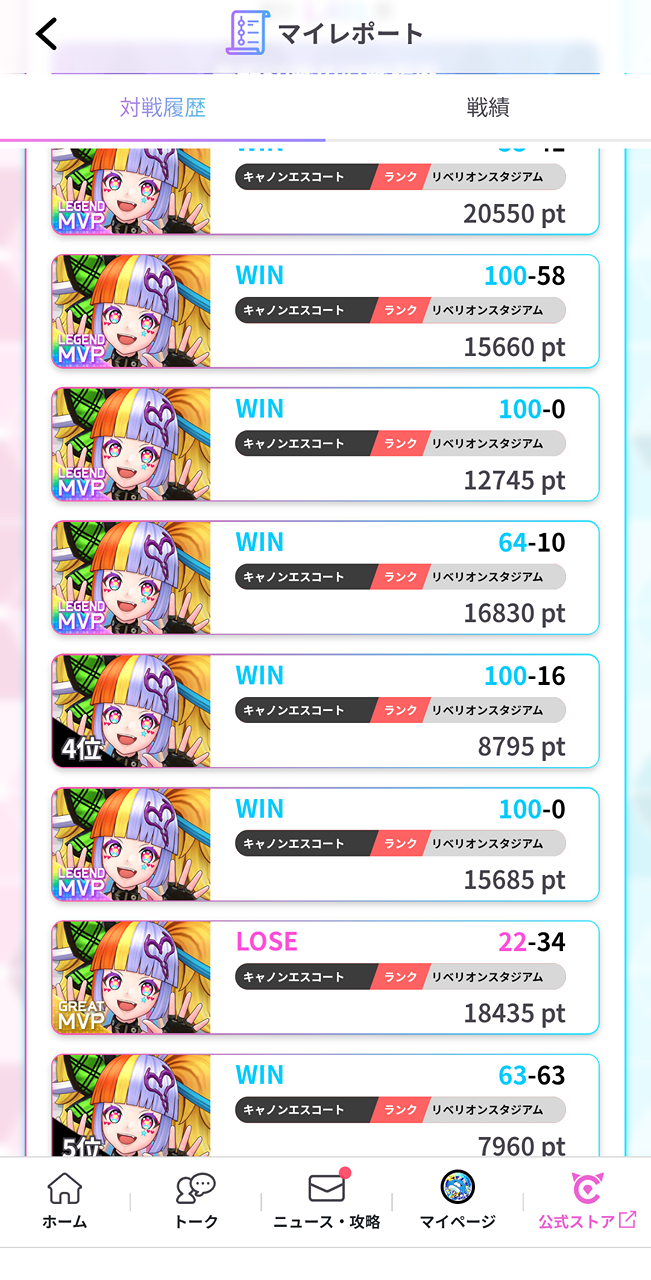Viewport: 651px width, 1280px height.
Task: Switch to マイページ
Action: tap(457, 1201)
